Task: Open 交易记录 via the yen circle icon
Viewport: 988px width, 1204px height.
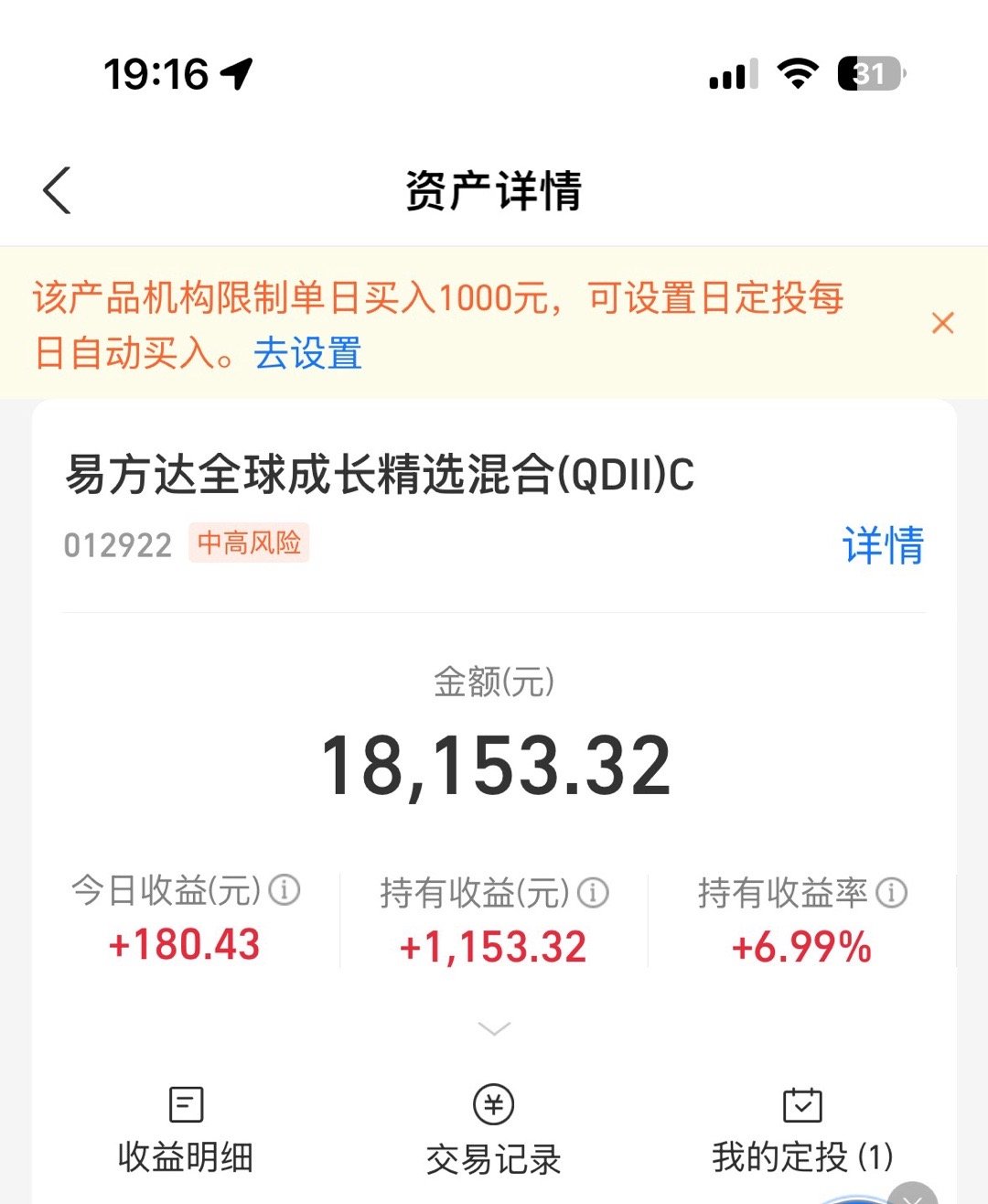Action: (493, 1104)
